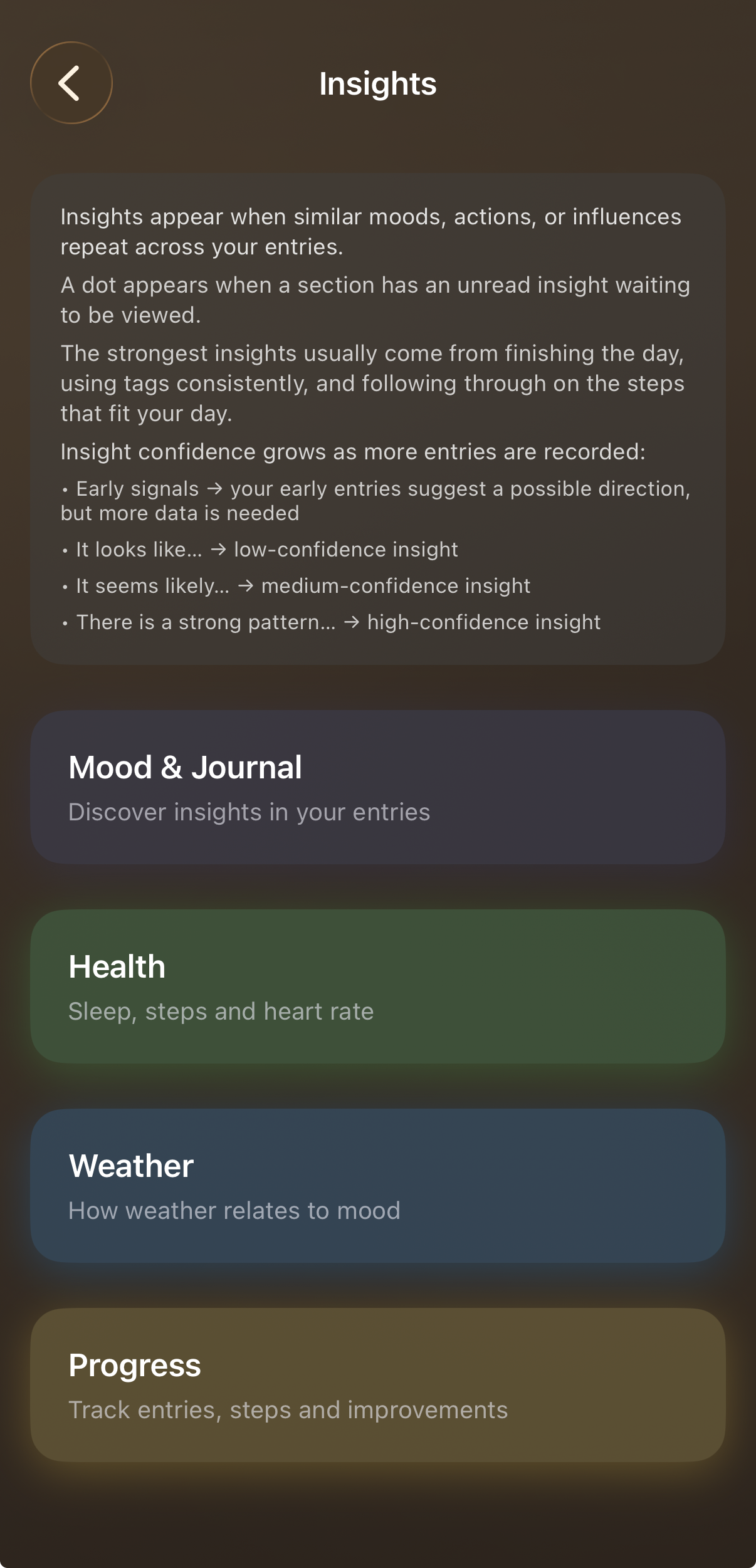Tap the 'It seems likely...' confidence line

pos(295,585)
